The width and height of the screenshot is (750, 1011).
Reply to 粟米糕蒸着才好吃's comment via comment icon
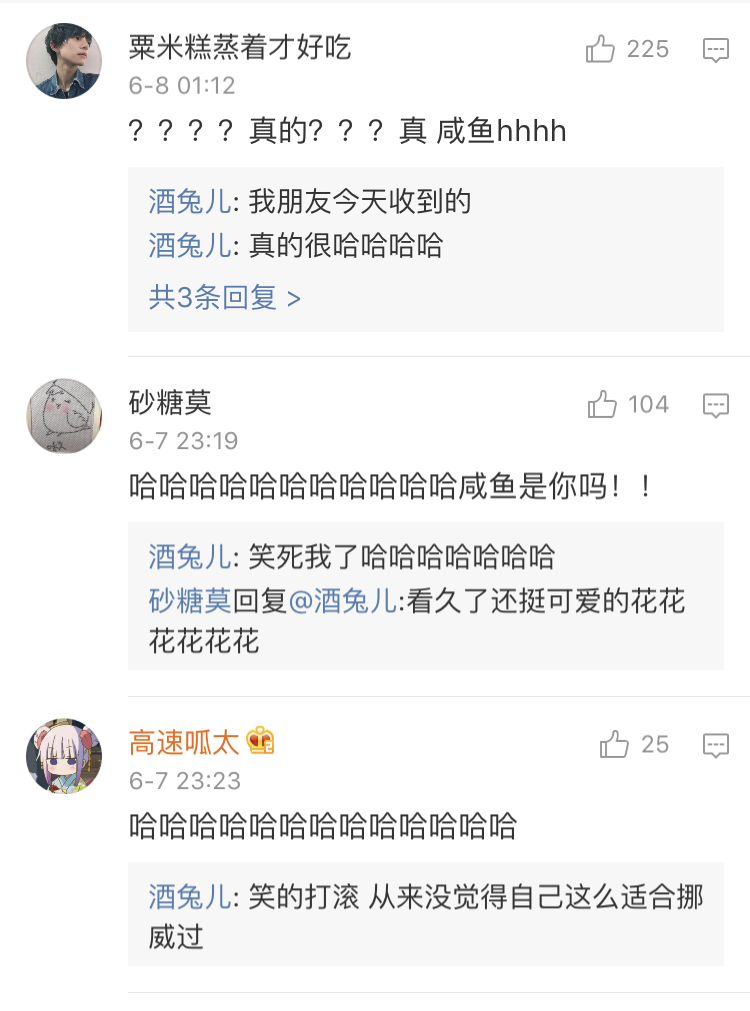[715, 49]
